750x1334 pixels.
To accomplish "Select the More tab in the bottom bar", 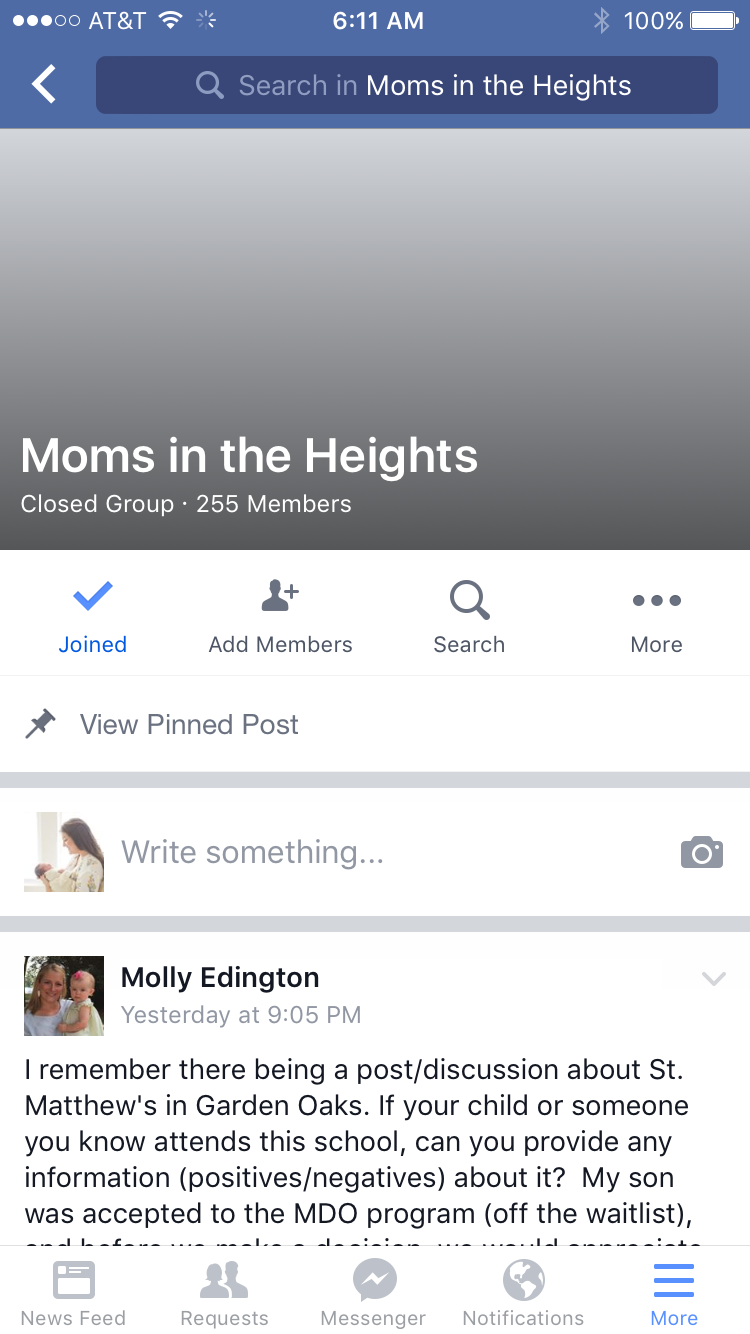I will click(674, 1292).
